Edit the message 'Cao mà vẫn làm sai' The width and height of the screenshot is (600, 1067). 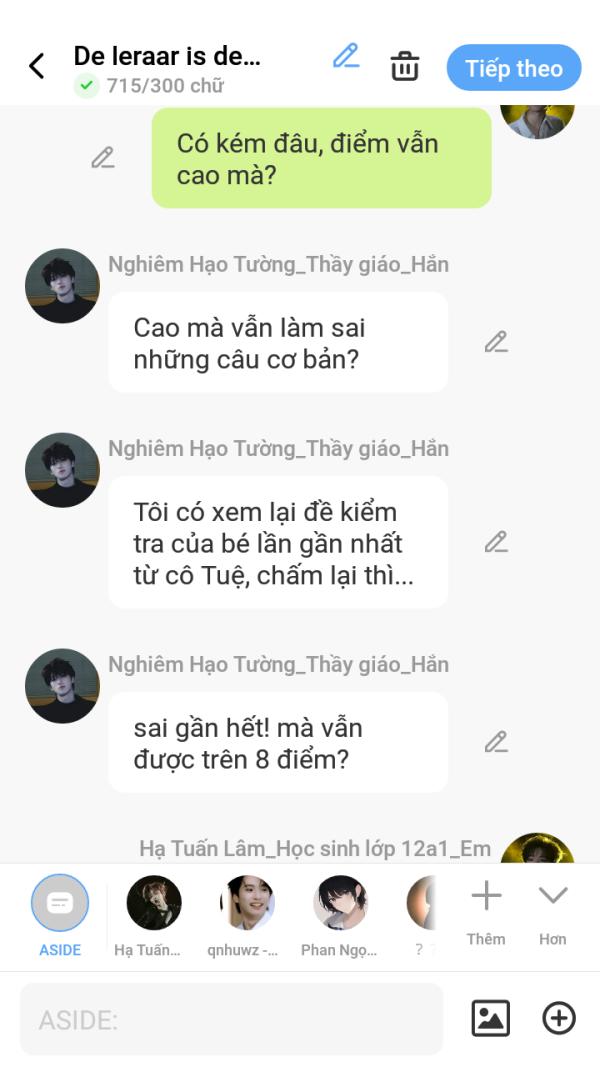[x=496, y=342]
